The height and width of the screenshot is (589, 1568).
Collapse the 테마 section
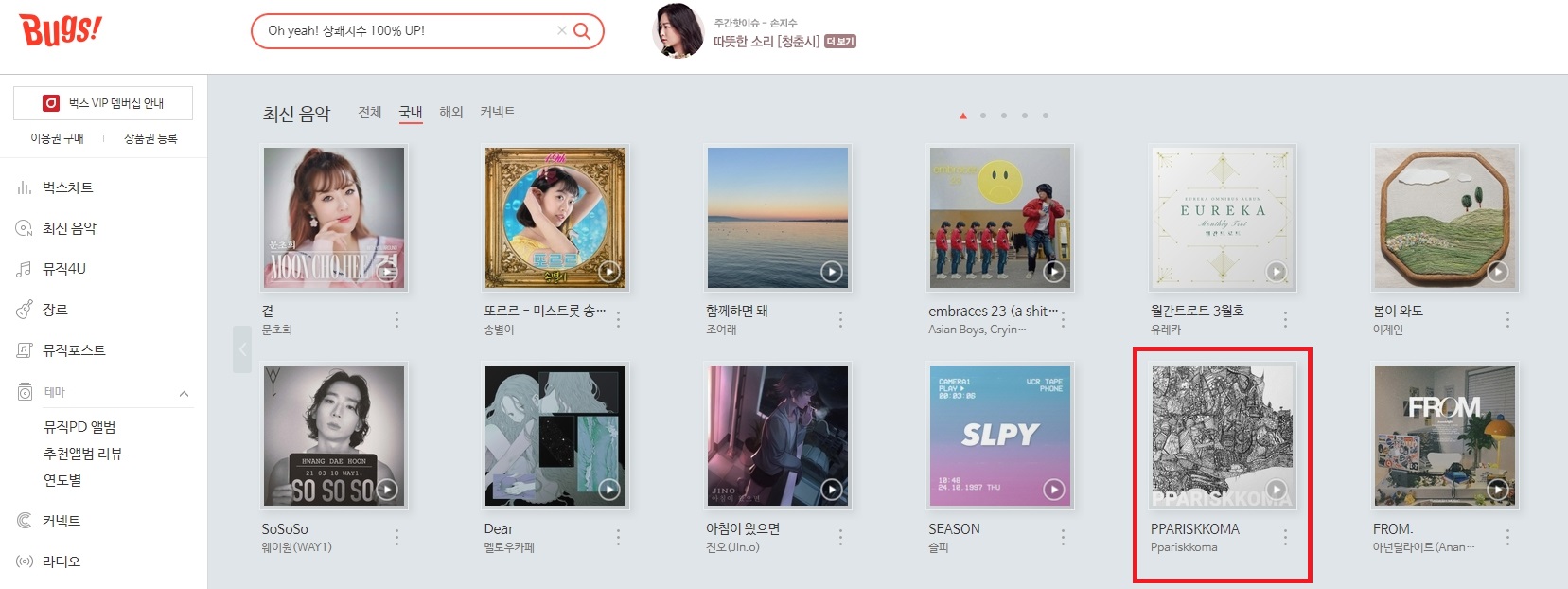coord(184,393)
